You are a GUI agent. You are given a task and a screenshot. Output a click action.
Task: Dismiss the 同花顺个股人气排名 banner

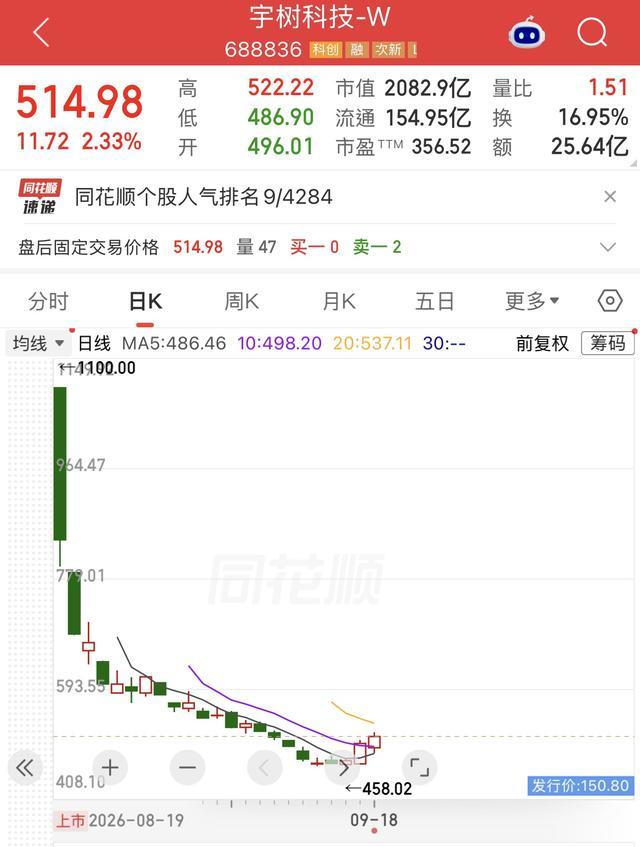[610, 197]
